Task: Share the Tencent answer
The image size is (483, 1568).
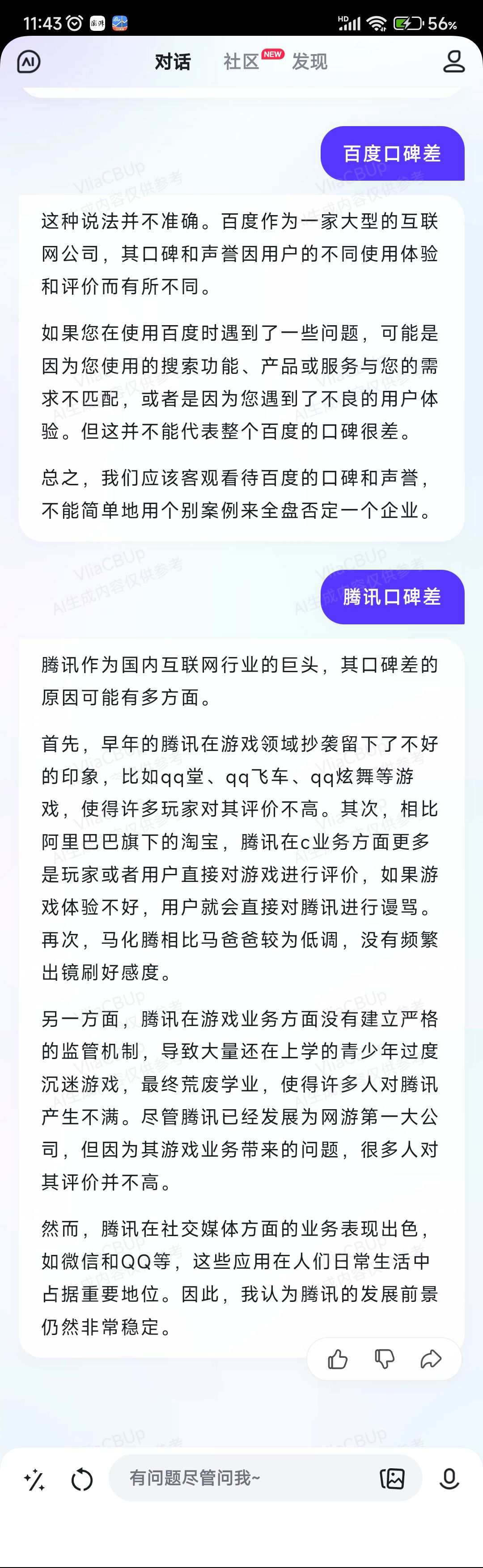Action: coord(431,1358)
